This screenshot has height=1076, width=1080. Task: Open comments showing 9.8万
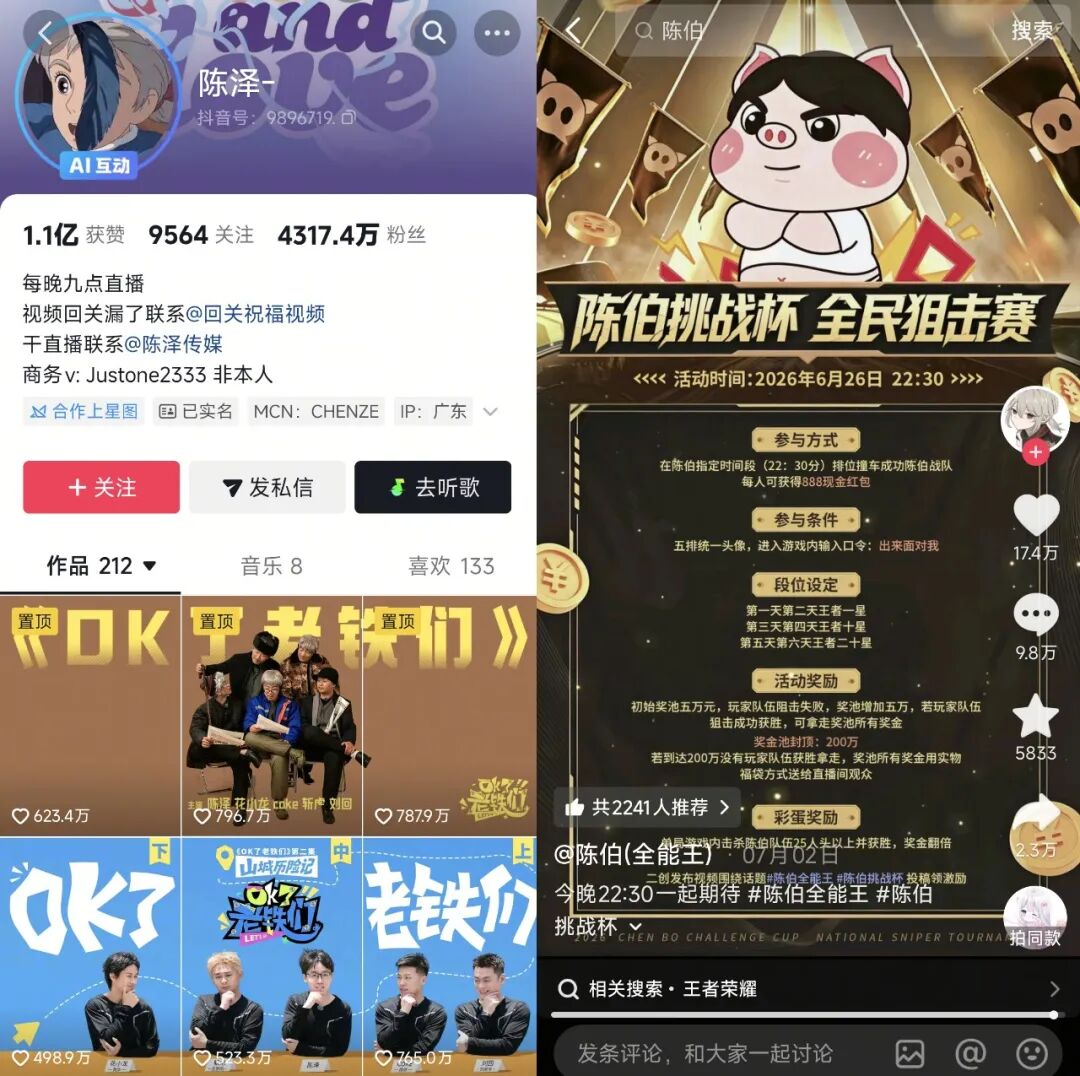(1036, 615)
